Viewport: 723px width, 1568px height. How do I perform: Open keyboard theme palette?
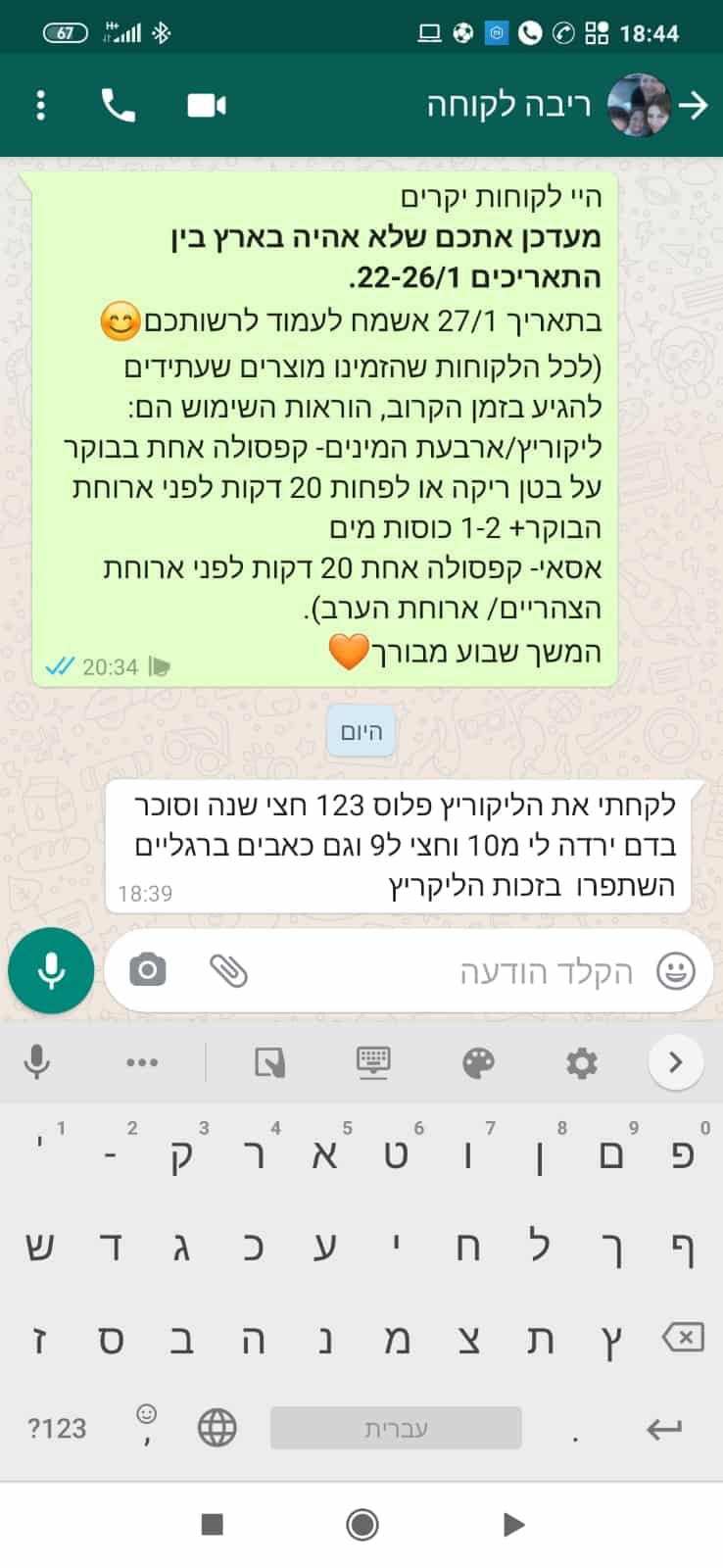[478, 1062]
